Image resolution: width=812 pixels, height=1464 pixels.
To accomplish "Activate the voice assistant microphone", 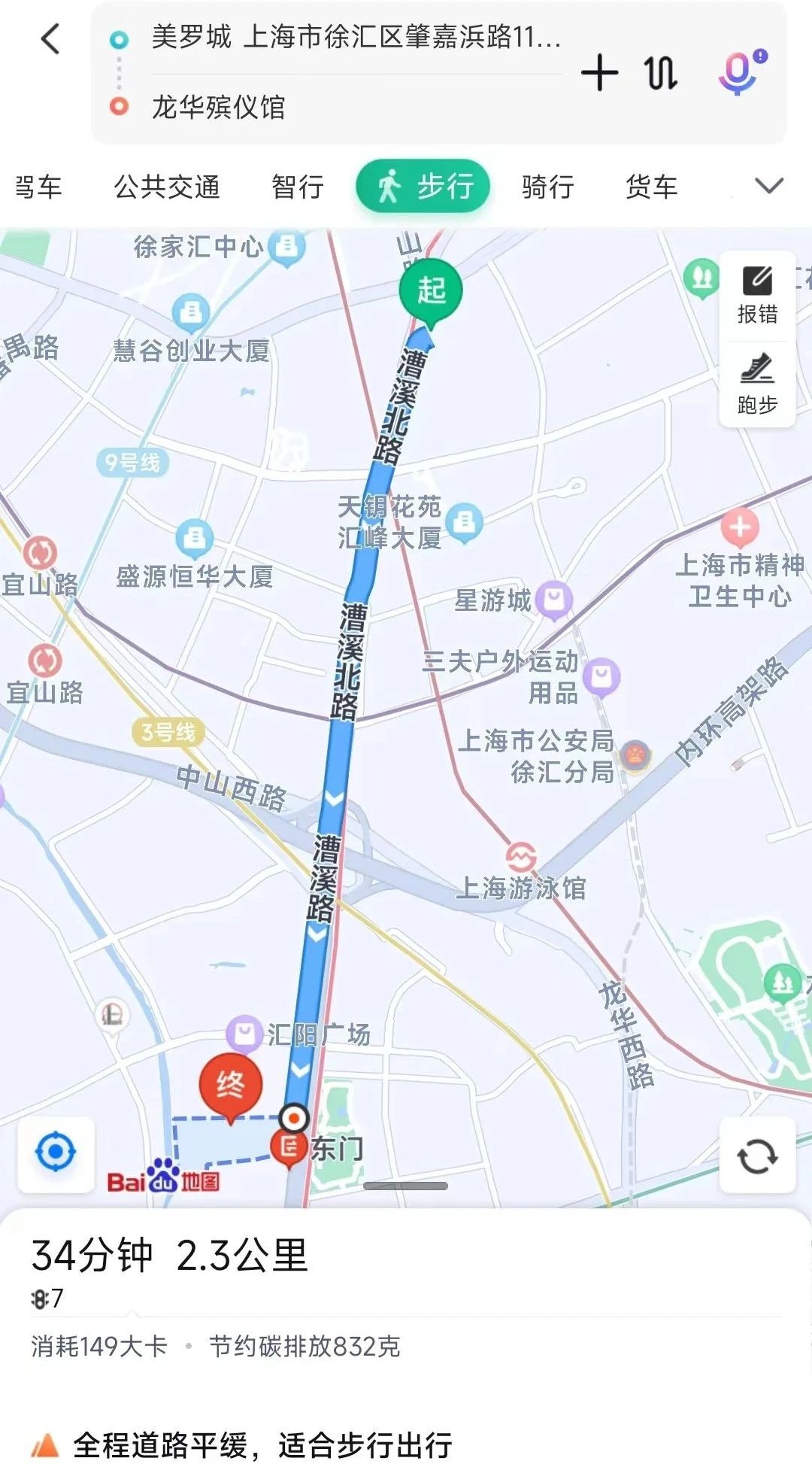I will (x=740, y=72).
